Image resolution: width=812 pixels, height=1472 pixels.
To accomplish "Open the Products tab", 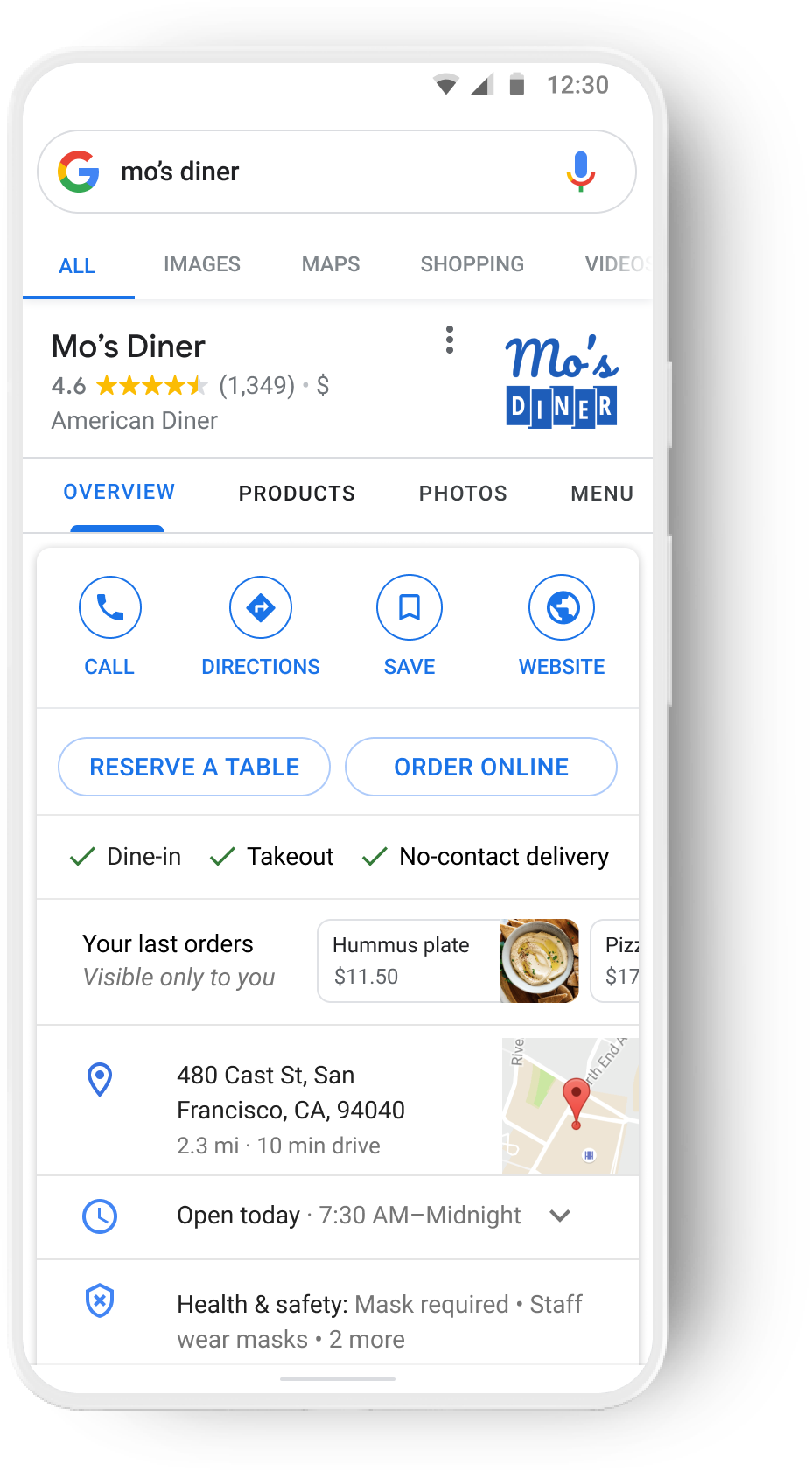I will [297, 494].
